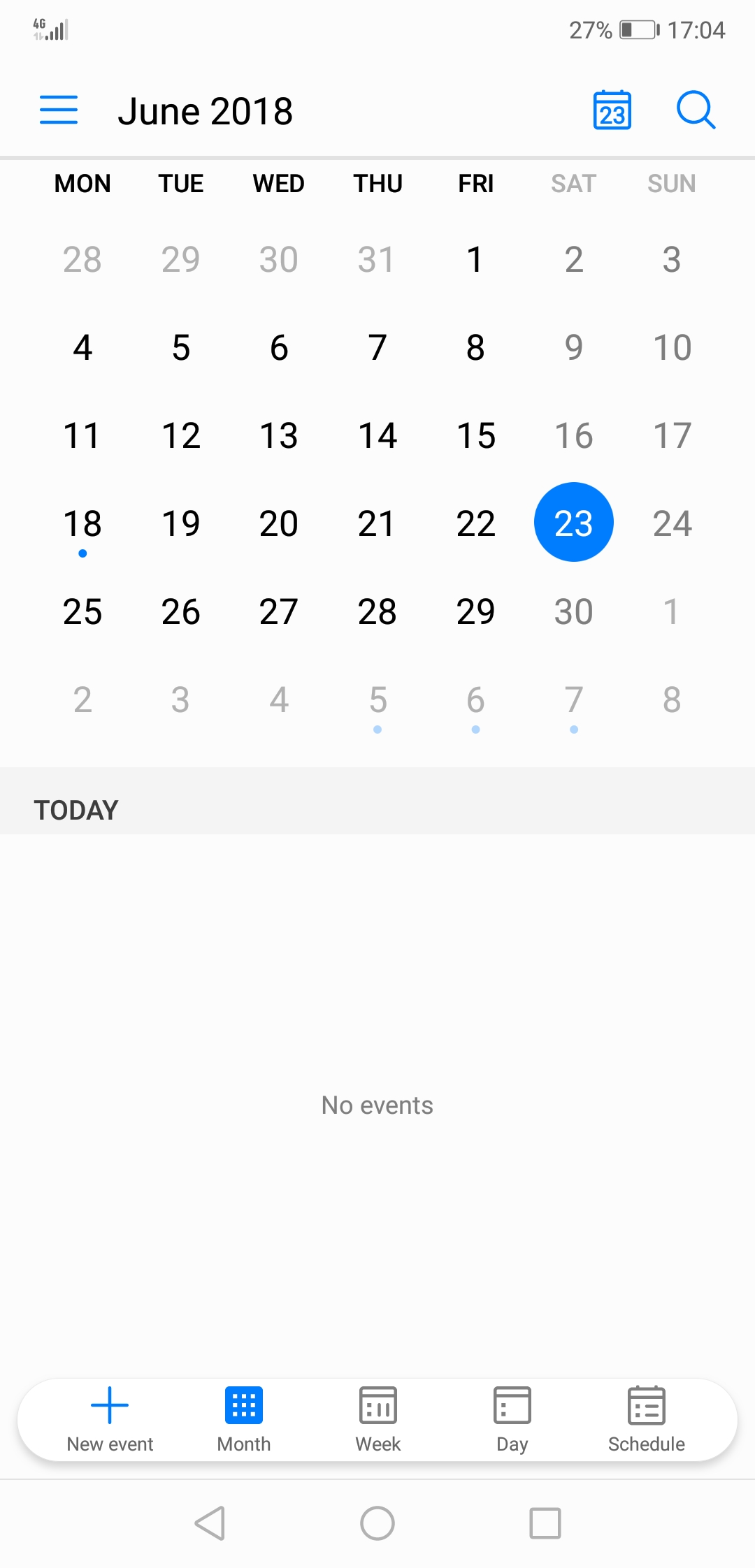Select June 18 on the calendar
The image size is (755, 1568).
pyautogui.click(x=82, y=524)
